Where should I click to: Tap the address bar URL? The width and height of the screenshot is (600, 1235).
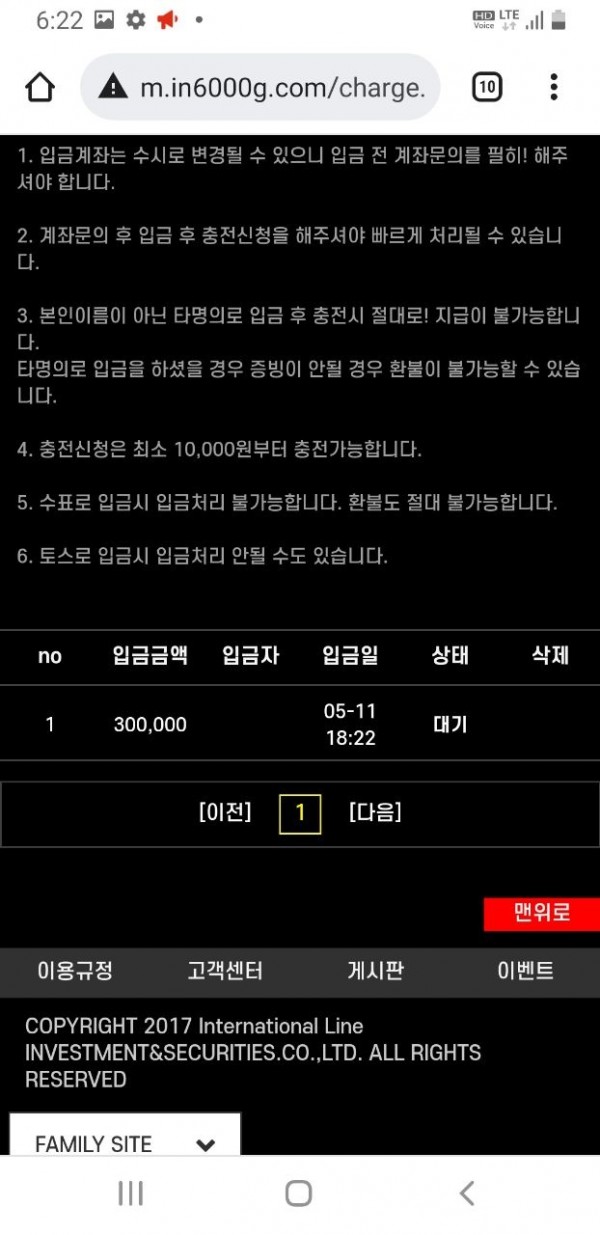coord(282,88)
